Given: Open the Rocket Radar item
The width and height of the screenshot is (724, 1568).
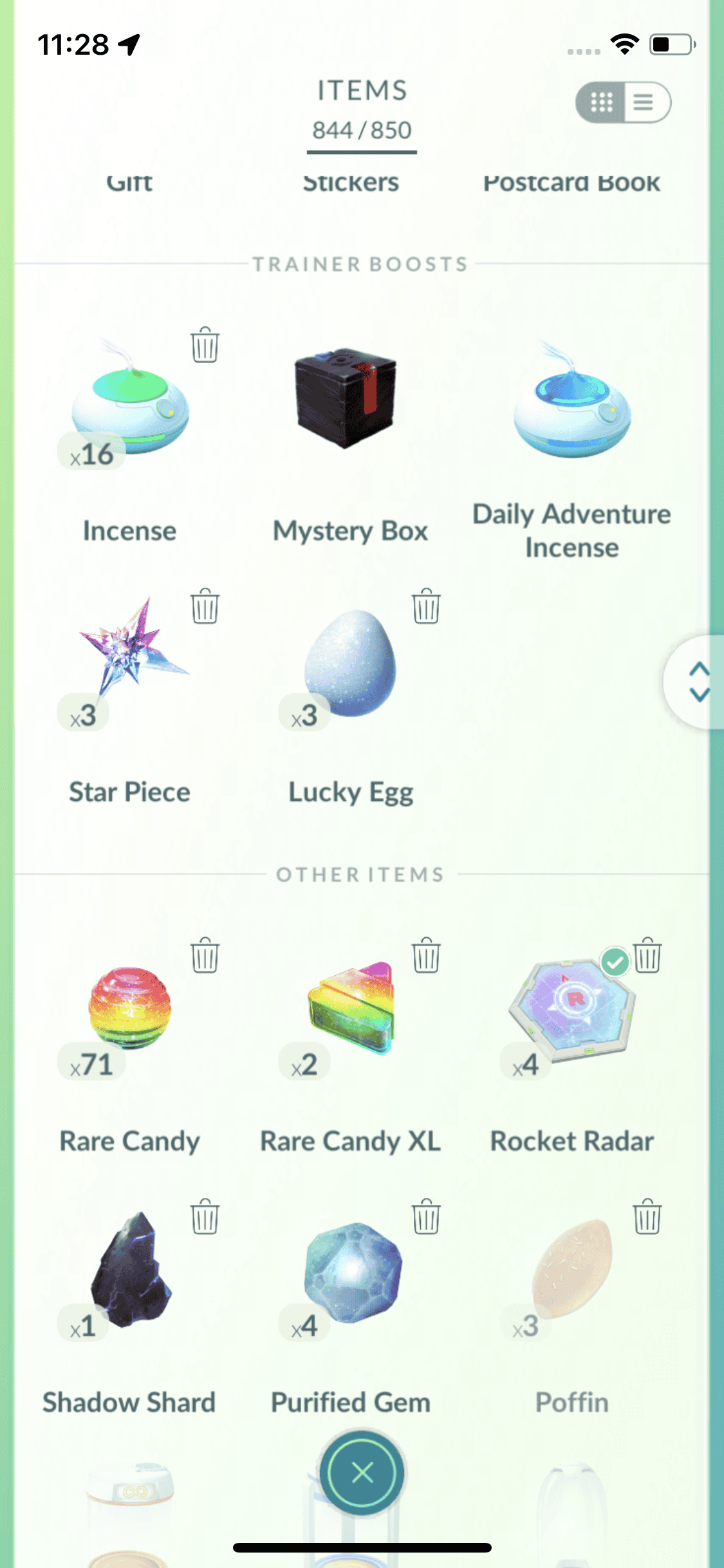Looking at the screenshot, I should pos(571,1011).
